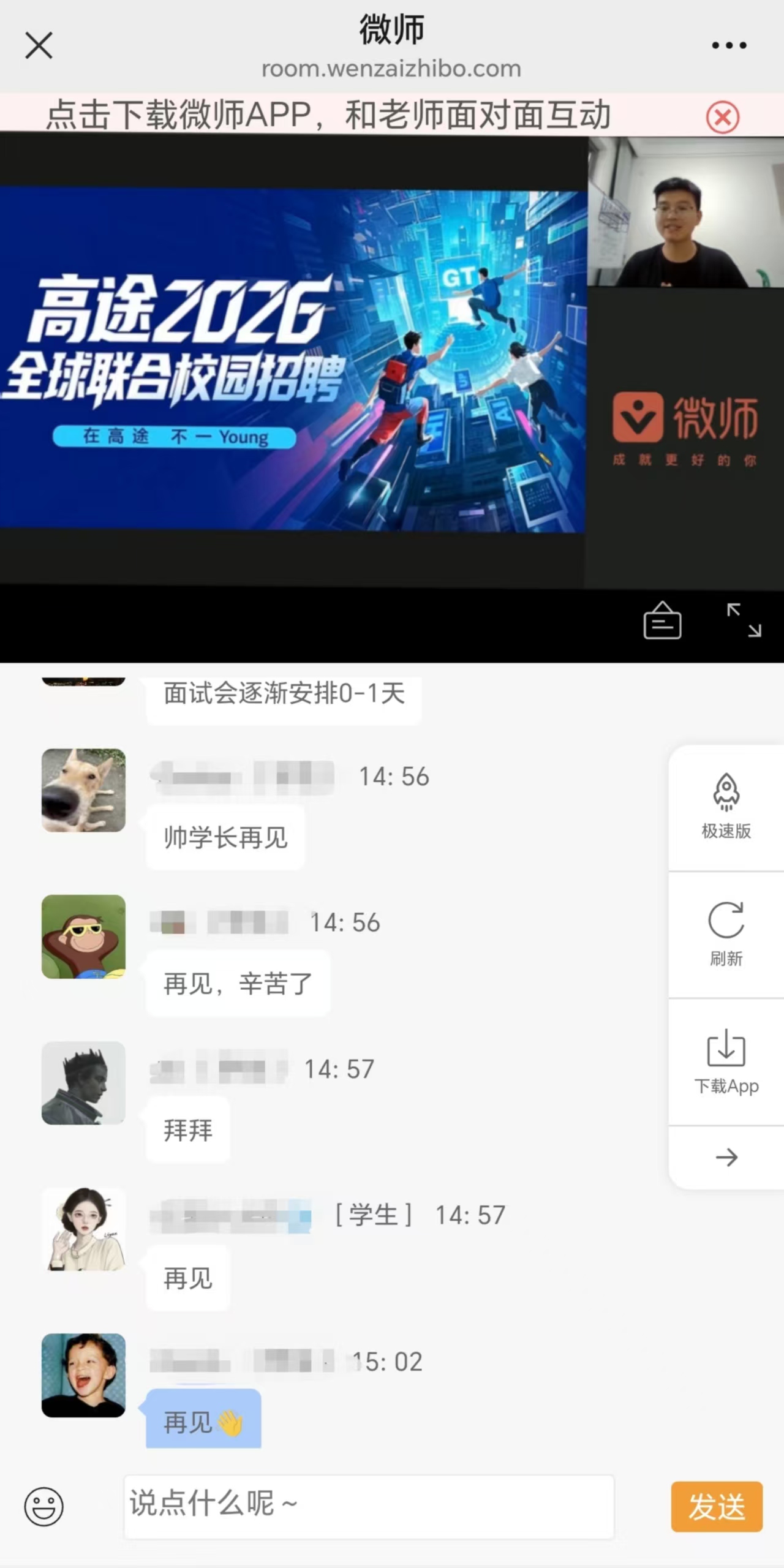Switch to 极速版 mode
The width and height of the screenshot is (784, 1568).
click(726, 806)
